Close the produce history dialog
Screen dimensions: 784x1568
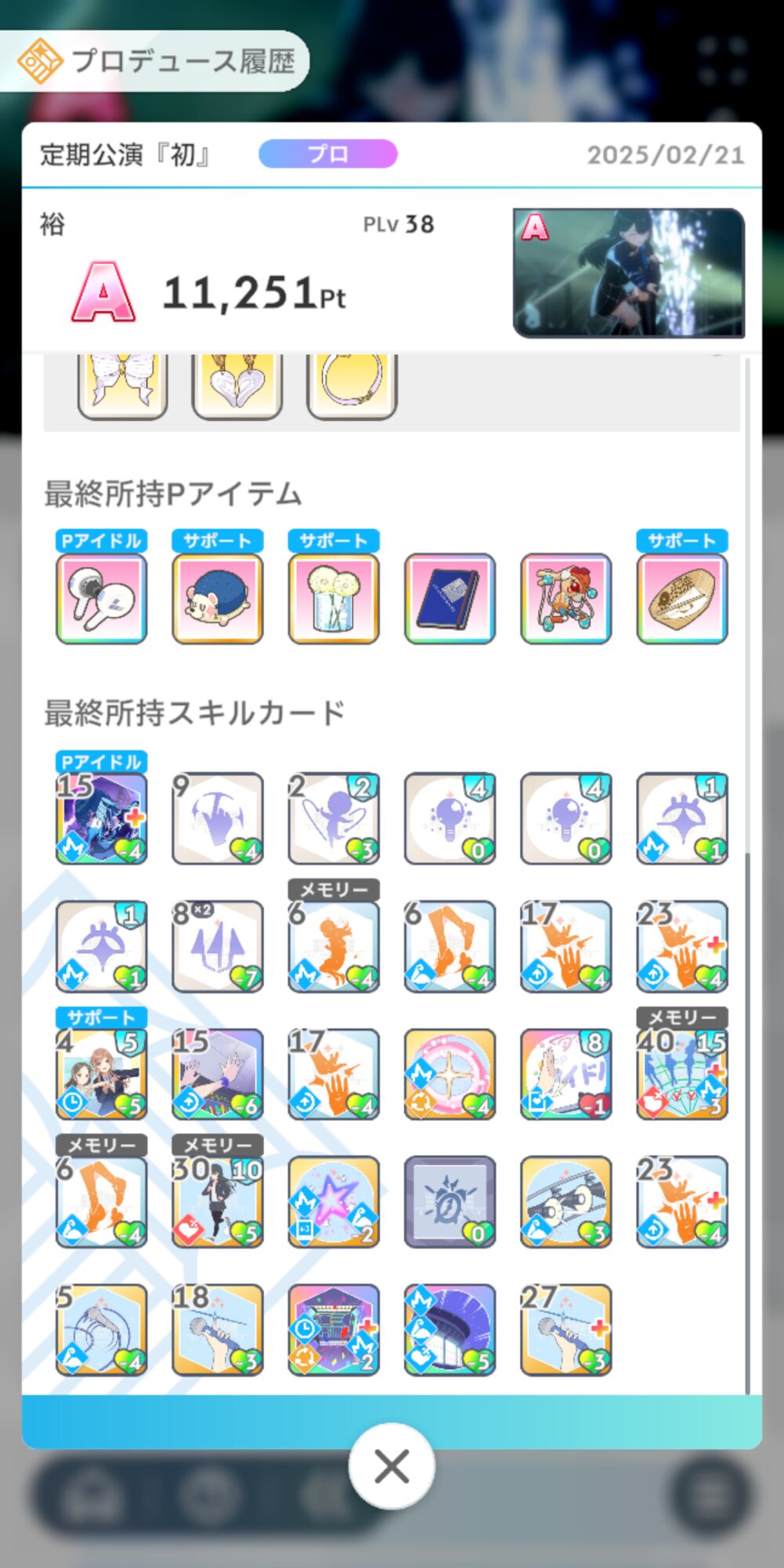[391, 1465]
